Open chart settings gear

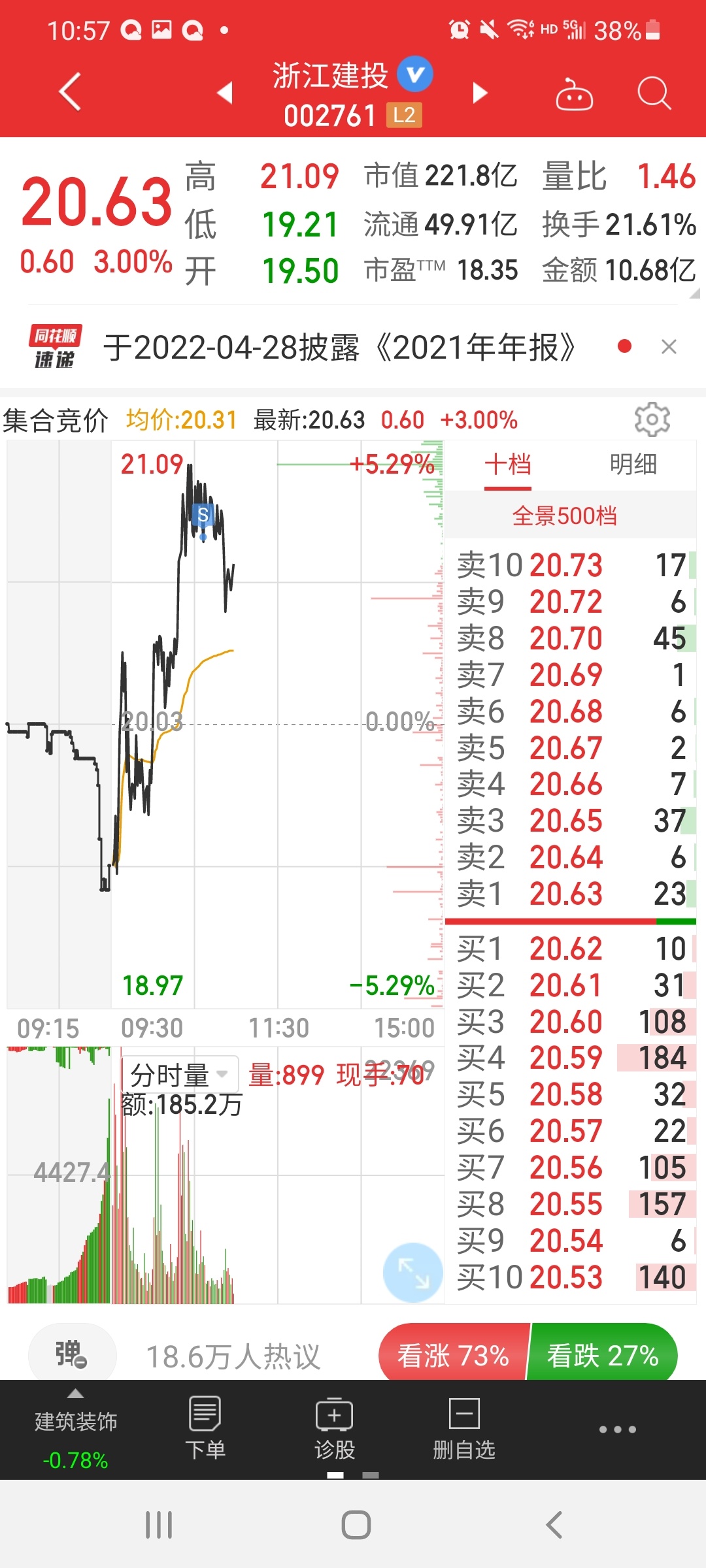(x=652, y=419)
